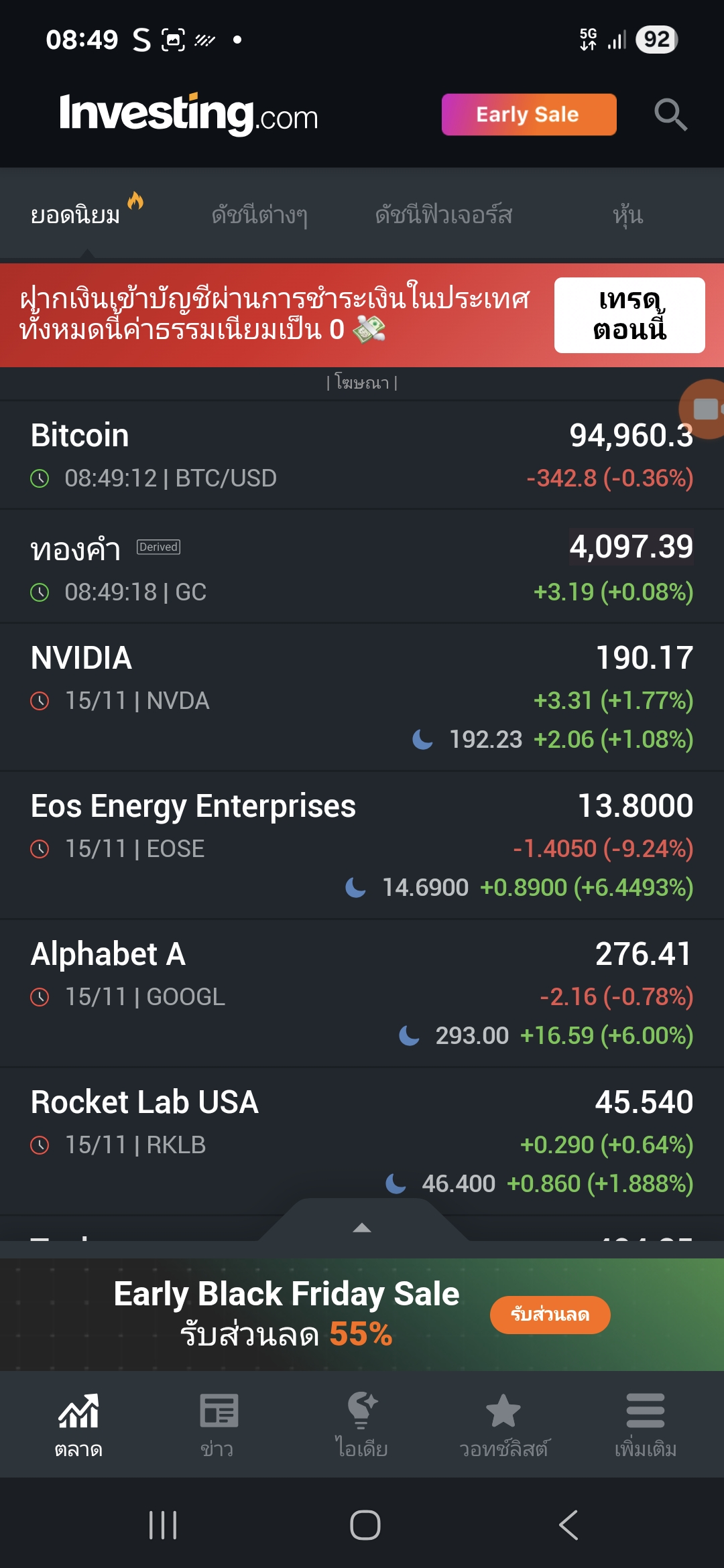724x1568 pixels.
Task: Expand the panel with the up arrow
Action: pyautogui.click(x=362, y=1227)
